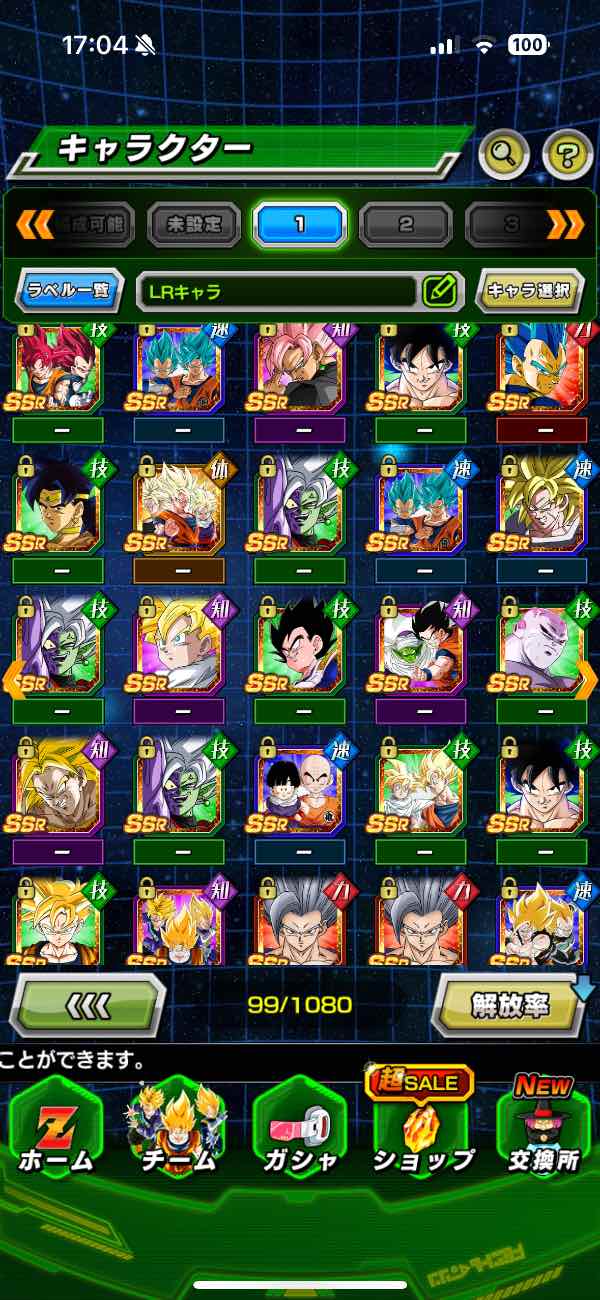Screen dimensions: 600x1300
Task: Open the question mark help
Action: [x=567, y=154]
